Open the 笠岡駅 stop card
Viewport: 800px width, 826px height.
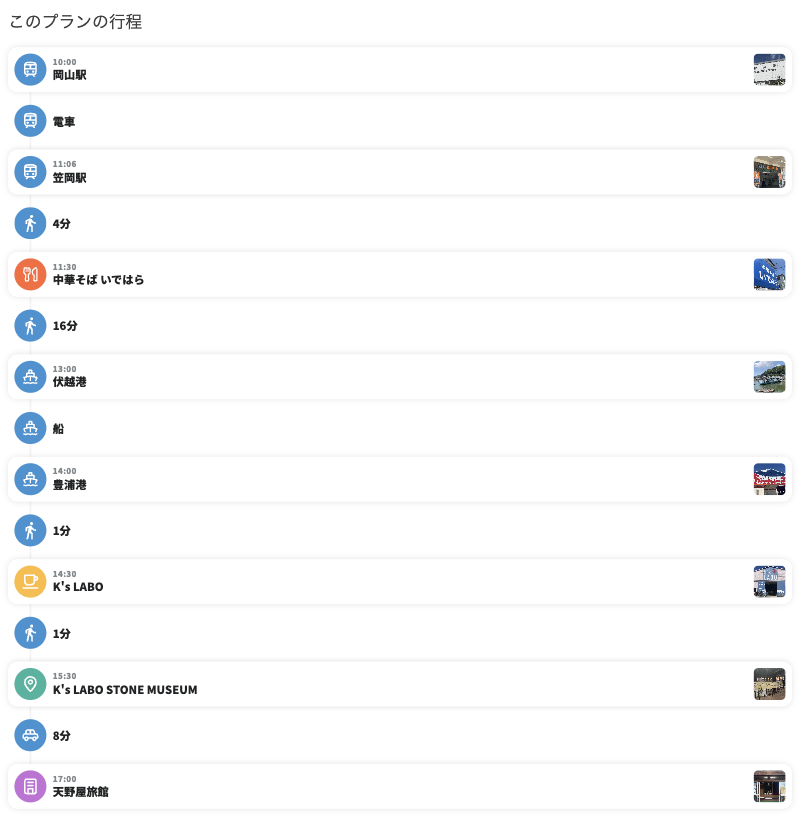[x=400, y=172]
